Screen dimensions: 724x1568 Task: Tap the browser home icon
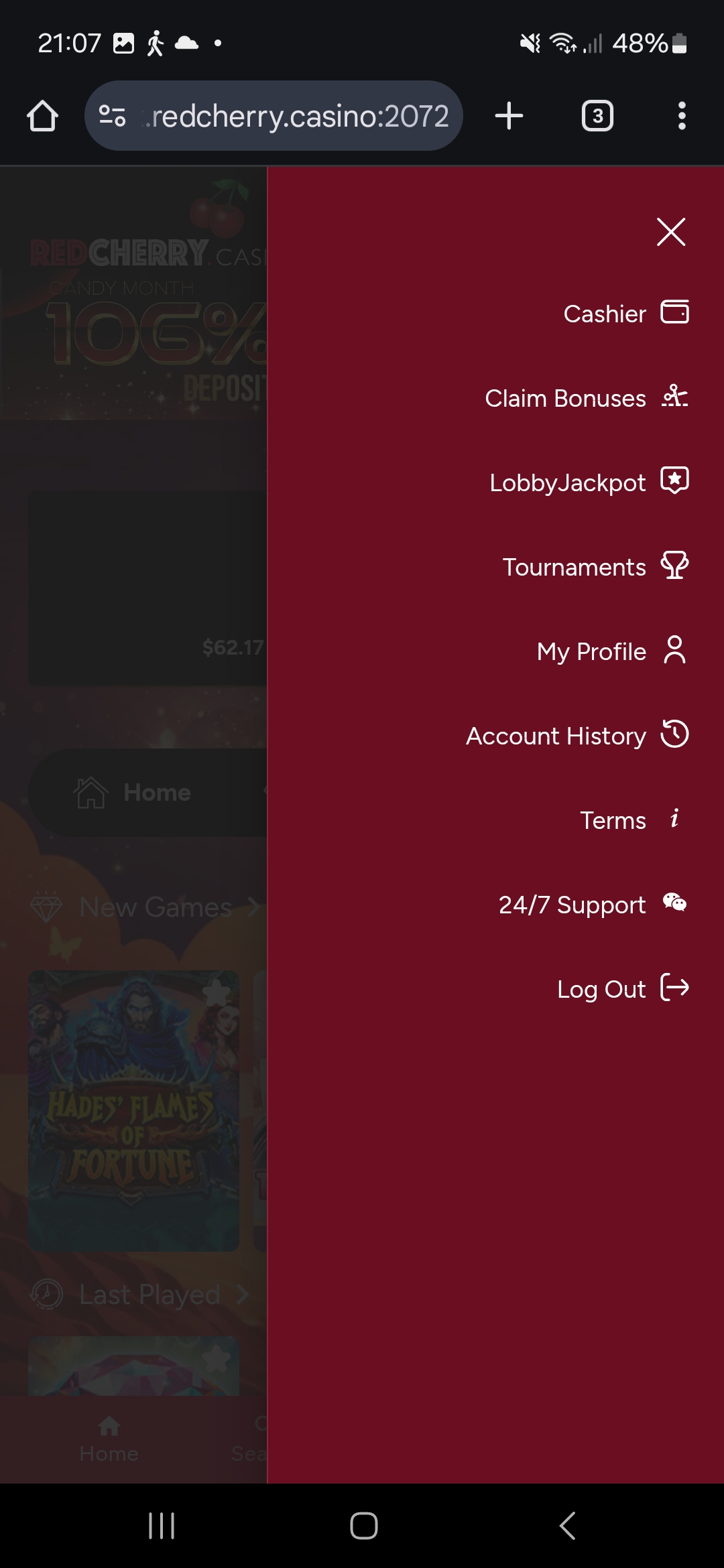pyautogui.click(x=42, y=116)
